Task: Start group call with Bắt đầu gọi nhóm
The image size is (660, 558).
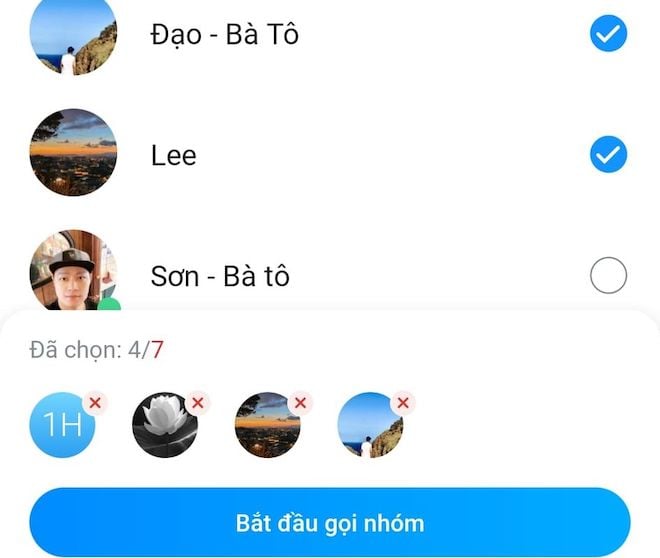Action: (330, 523)
